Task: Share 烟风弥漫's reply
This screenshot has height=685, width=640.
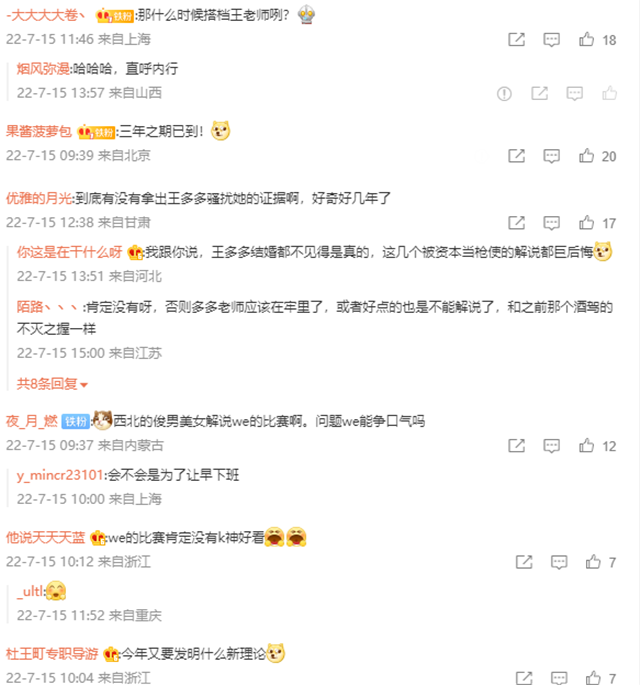Action: pyautogui.click(x=539, y=93)
